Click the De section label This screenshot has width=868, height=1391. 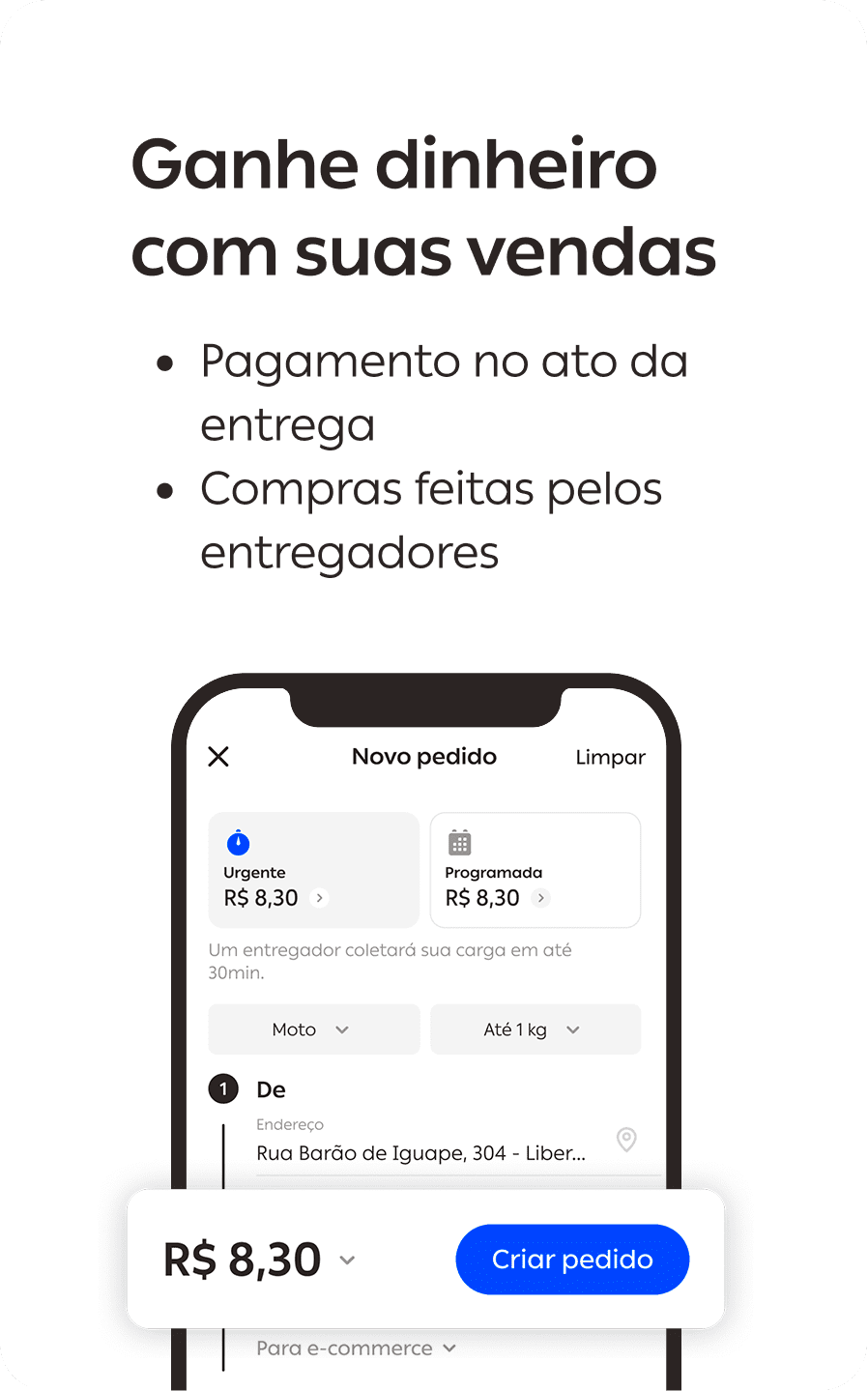coord(272,1088)
